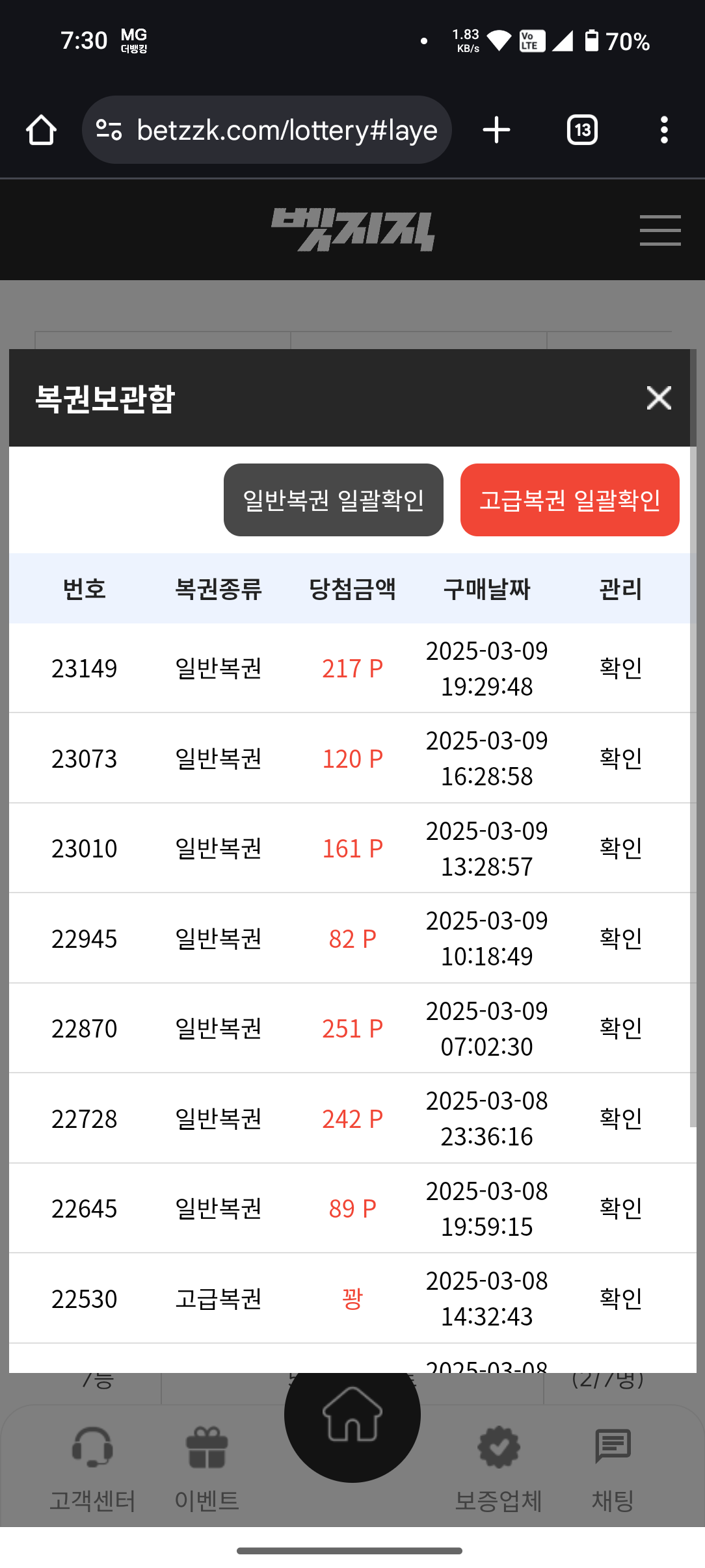705x1568 pixels.
Task: Close the 복권보관함 dialog
Action: [x=659, y=398]
